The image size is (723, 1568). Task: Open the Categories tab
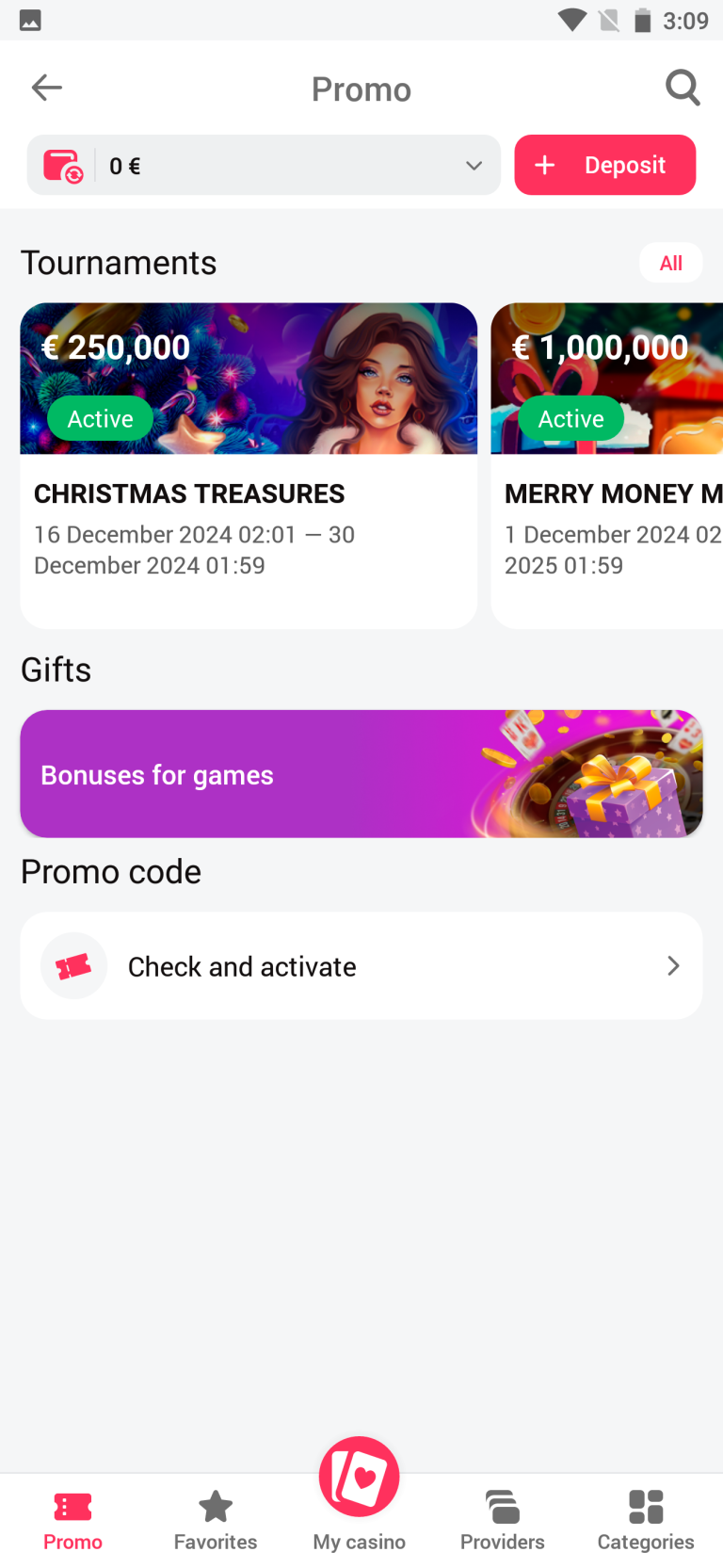pos(646,1520)
